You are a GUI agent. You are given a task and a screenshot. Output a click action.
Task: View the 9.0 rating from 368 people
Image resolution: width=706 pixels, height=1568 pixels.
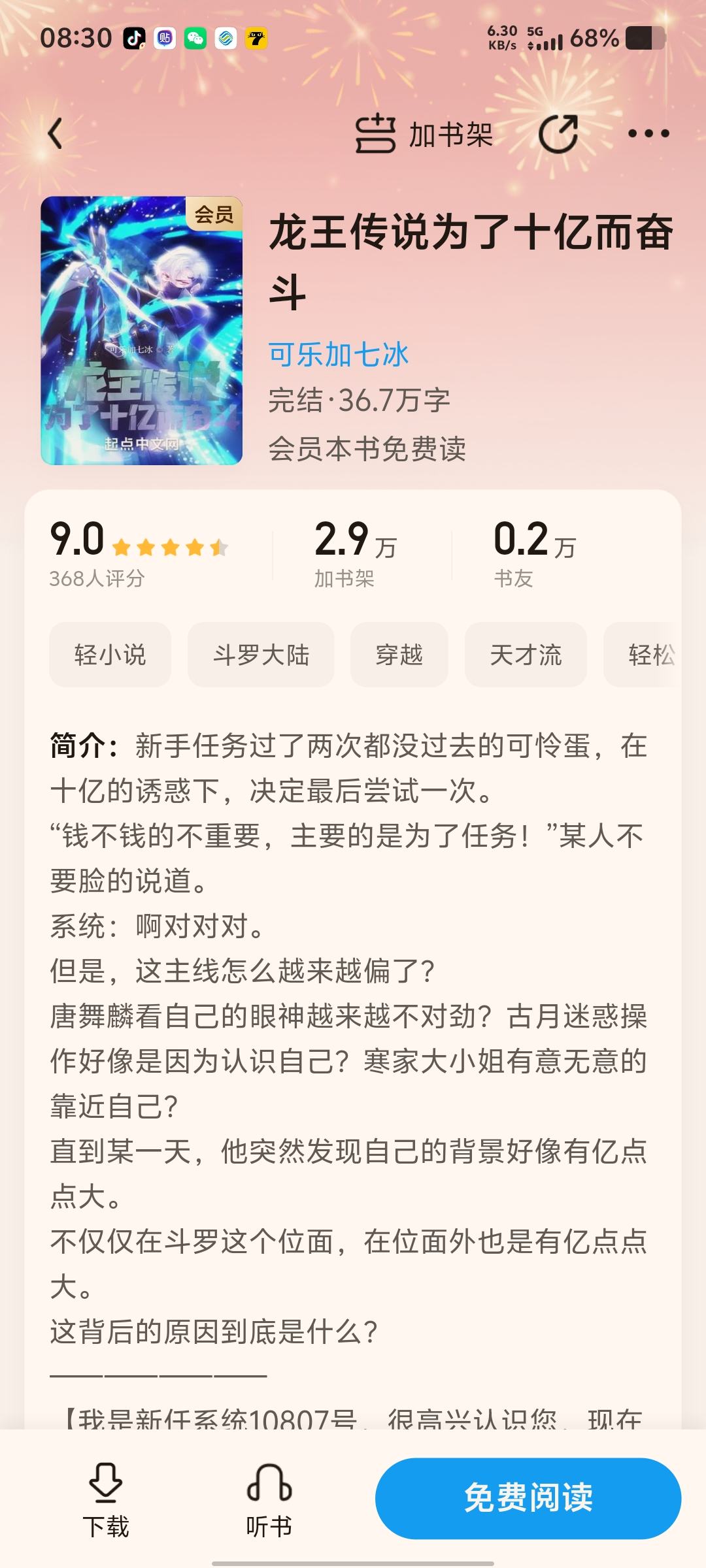coord(139,553)
